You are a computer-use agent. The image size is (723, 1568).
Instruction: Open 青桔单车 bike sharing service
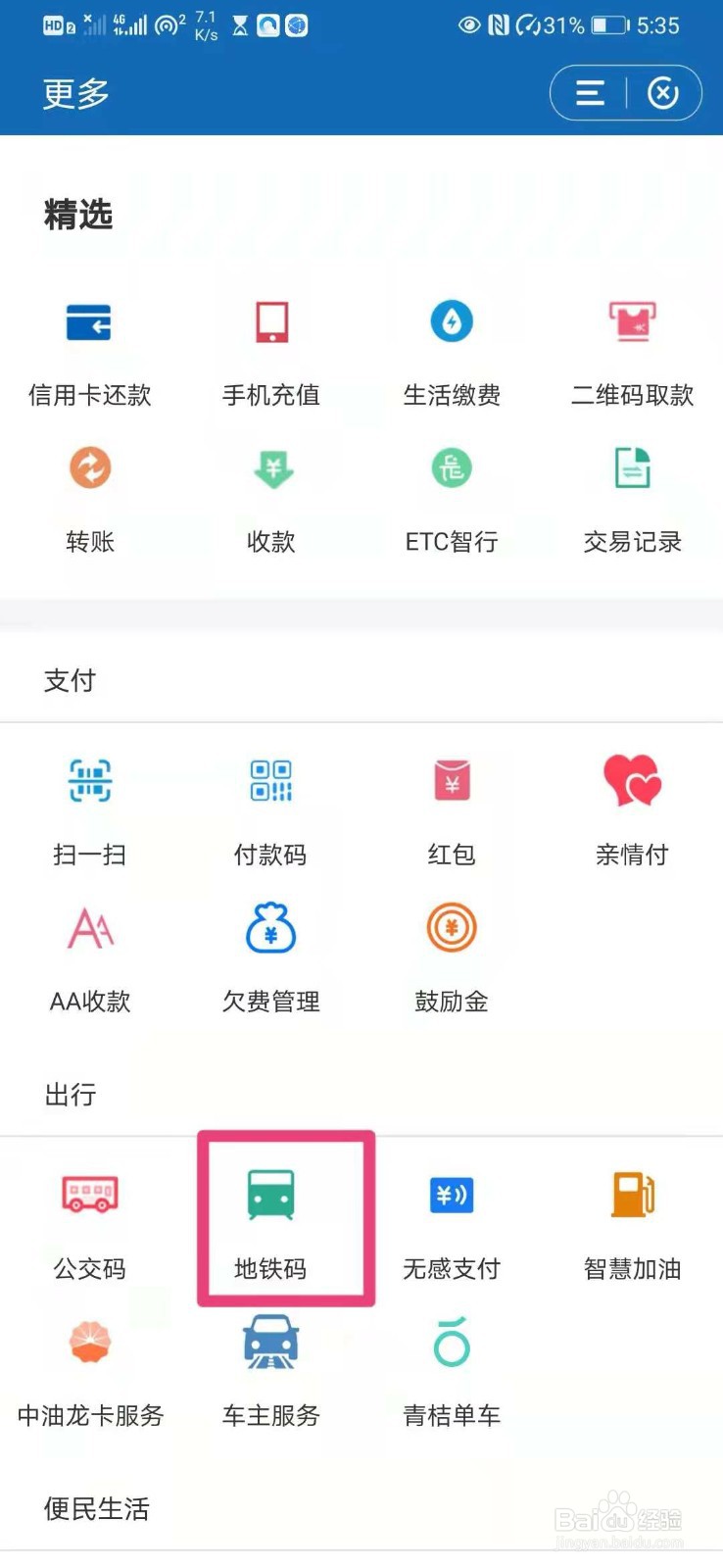(x=451, y=1365)
